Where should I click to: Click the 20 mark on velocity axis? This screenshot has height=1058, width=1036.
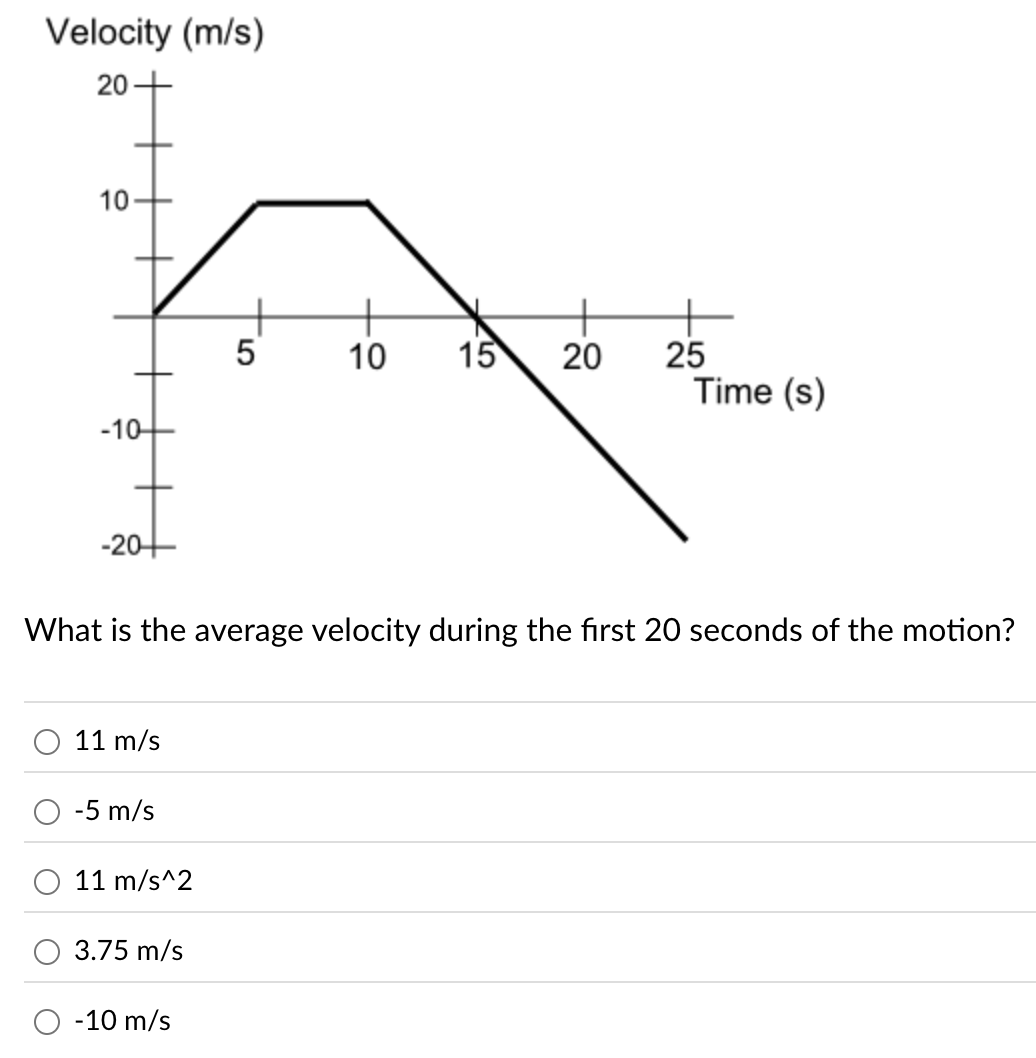click(114, 86)
